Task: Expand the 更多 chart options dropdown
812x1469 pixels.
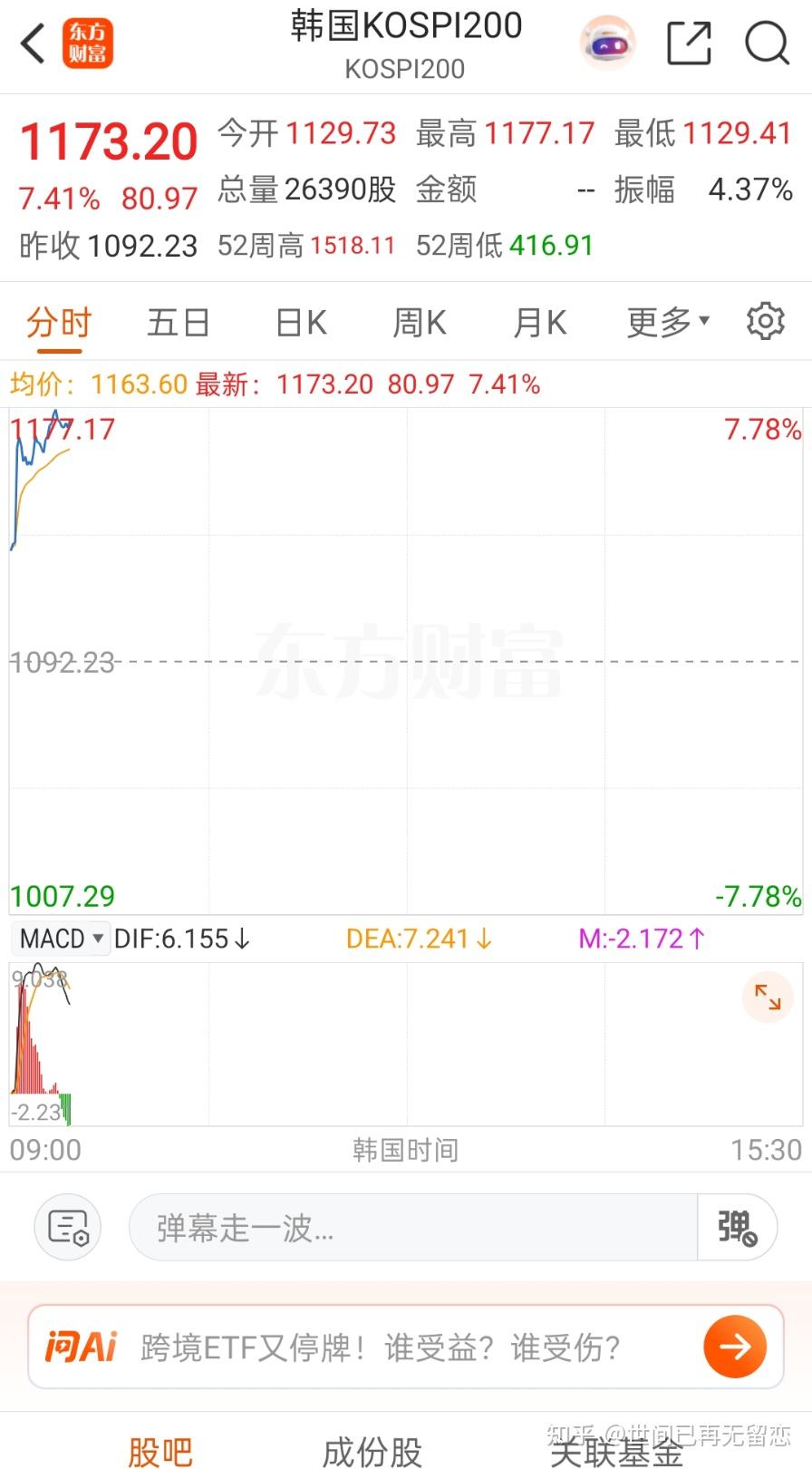Action: 669,322
